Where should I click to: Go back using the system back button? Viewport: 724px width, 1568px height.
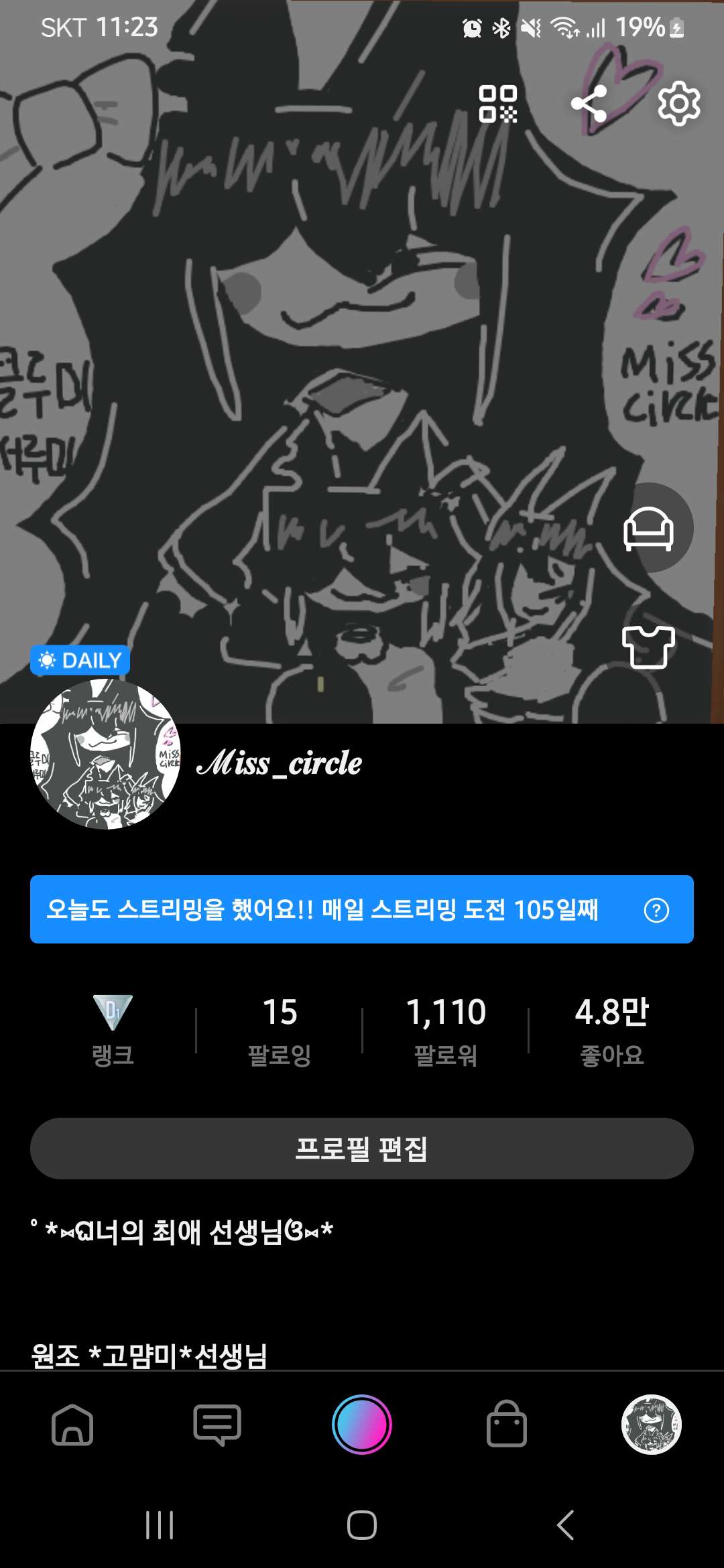(565, 1525)
